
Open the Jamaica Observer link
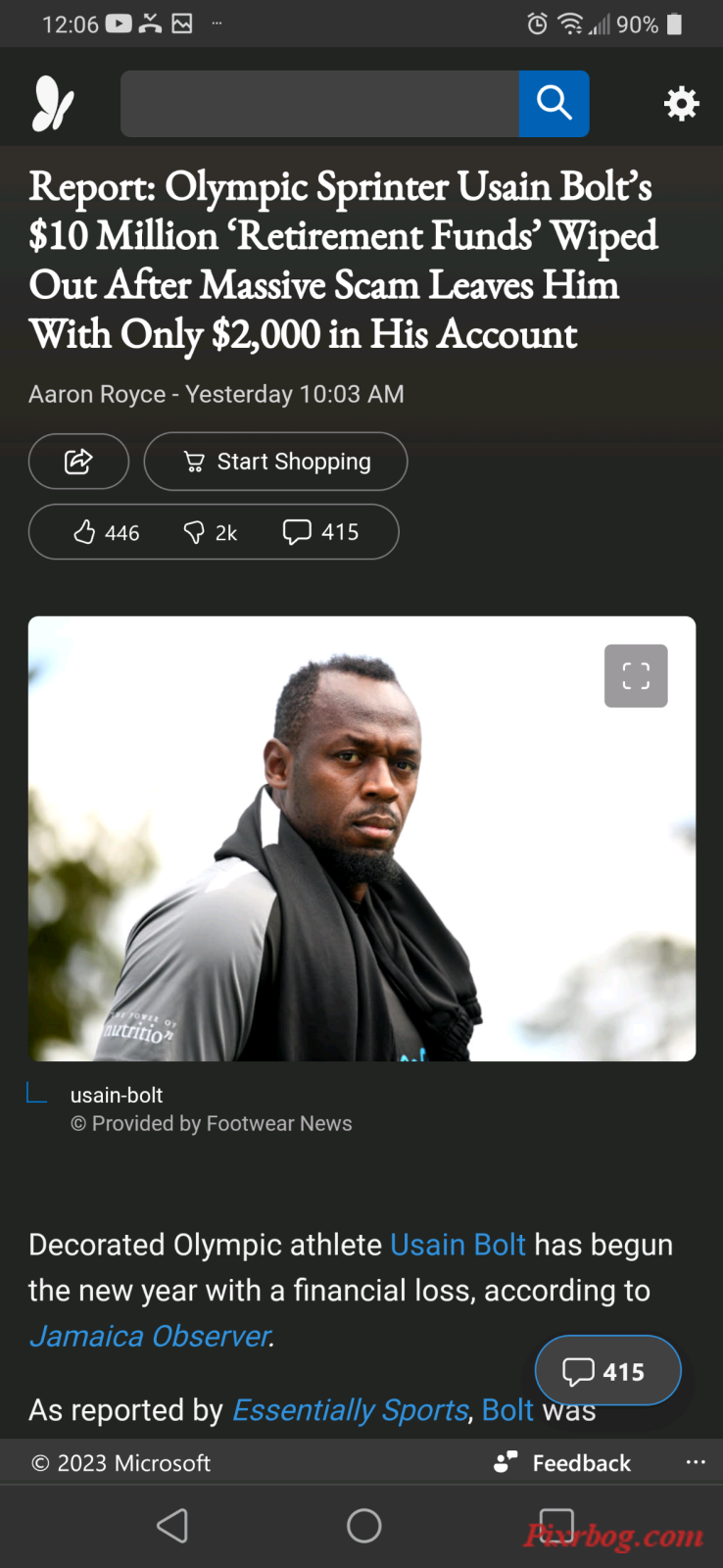(151, 1336)
